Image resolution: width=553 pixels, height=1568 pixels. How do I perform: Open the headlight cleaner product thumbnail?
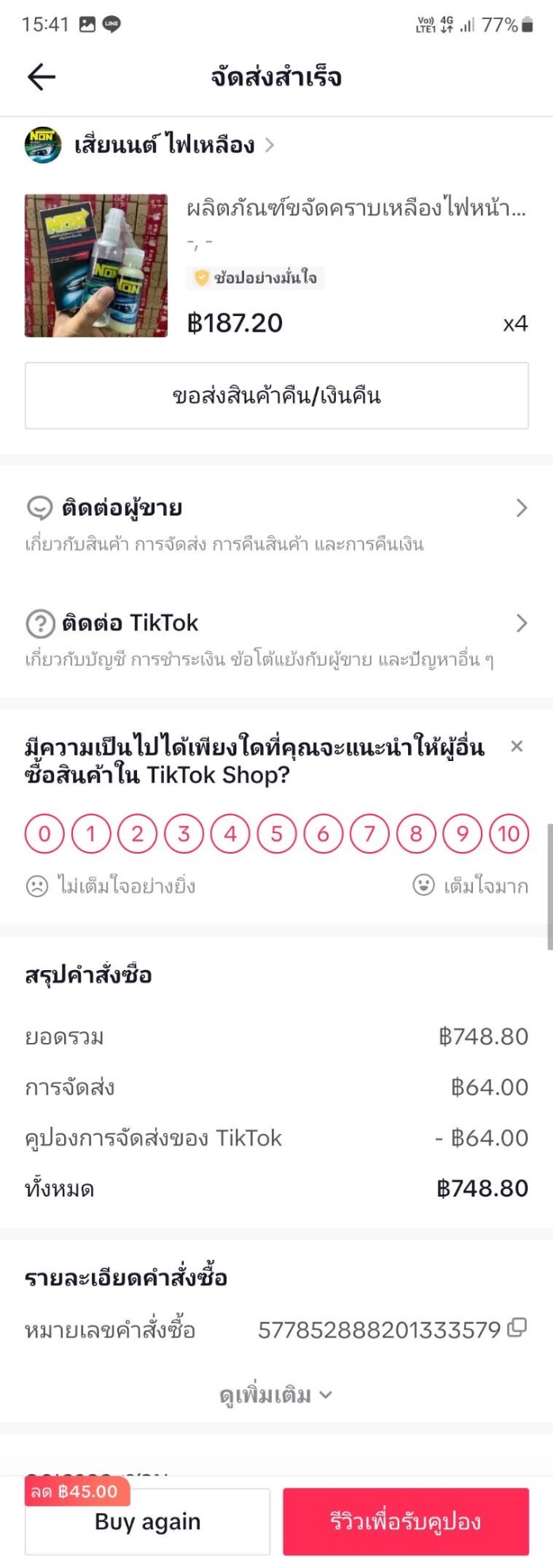click(96, 266)
